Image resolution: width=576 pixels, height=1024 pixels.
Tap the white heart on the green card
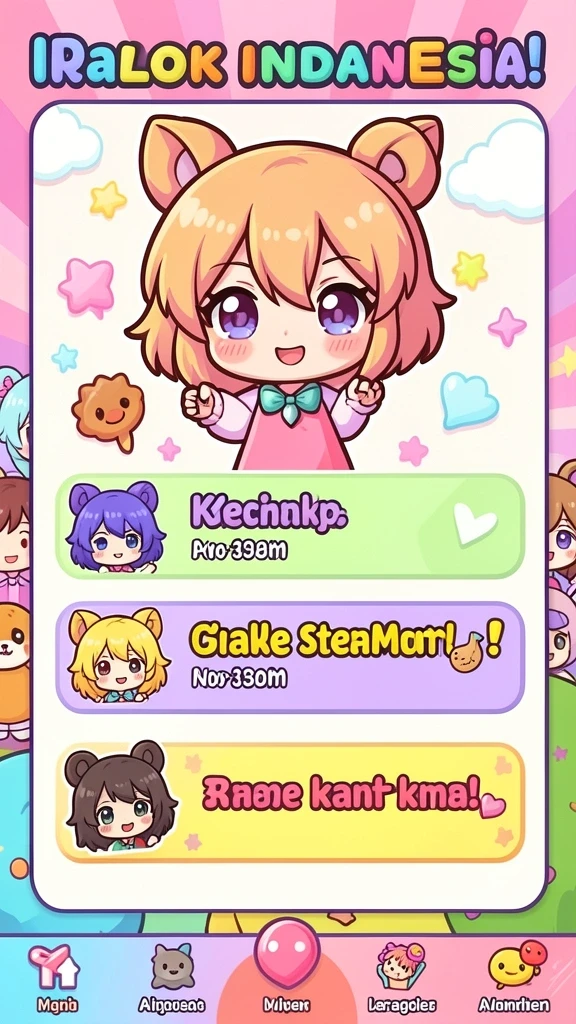[x=476, y=524]
